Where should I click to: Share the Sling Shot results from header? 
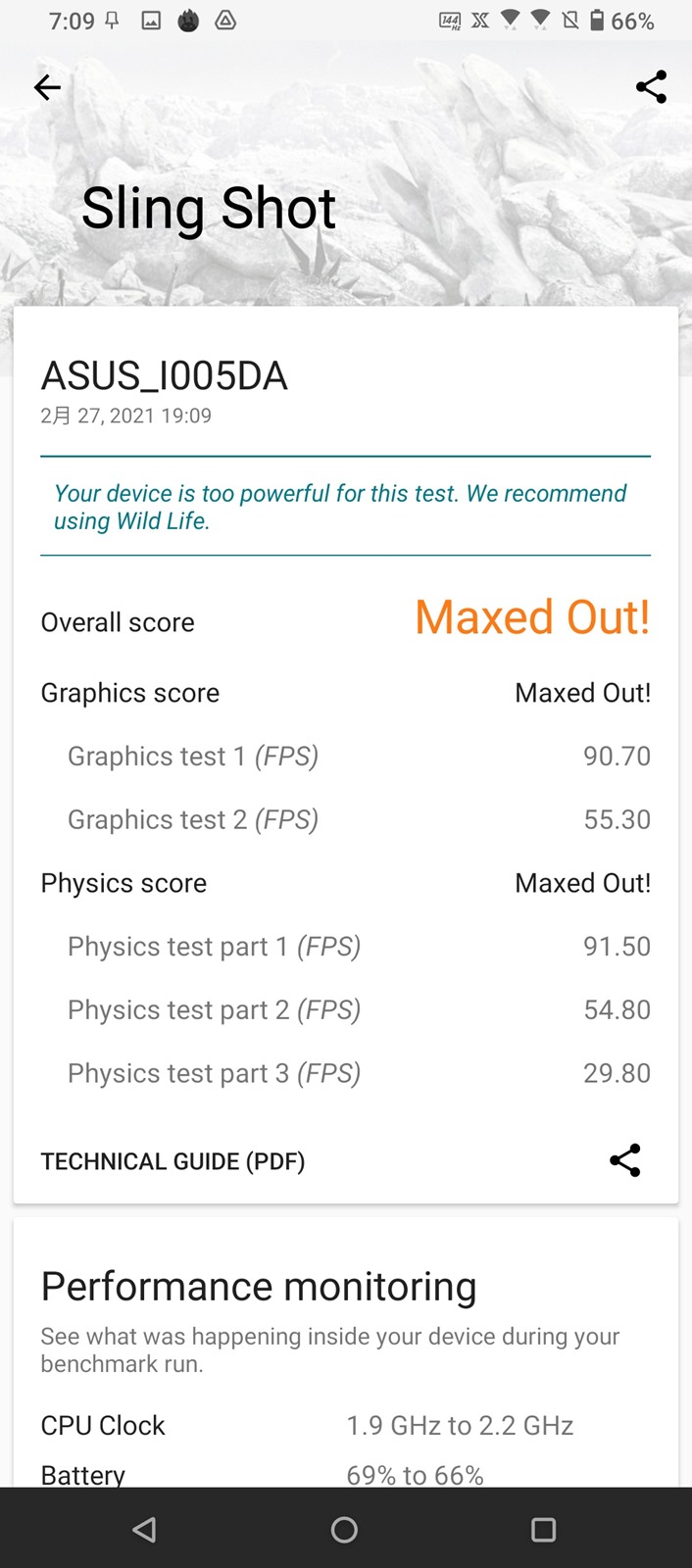pyautogui.click(x=651, y=87)
